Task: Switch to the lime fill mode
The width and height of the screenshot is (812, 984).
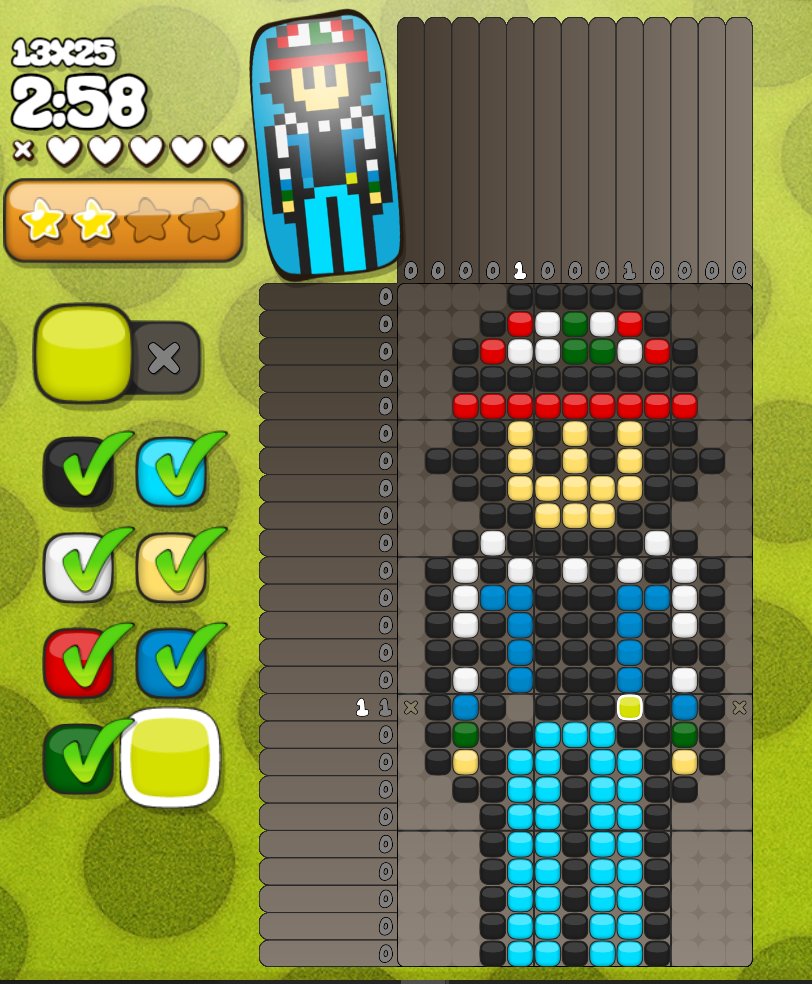Action: tap(83, 353)
